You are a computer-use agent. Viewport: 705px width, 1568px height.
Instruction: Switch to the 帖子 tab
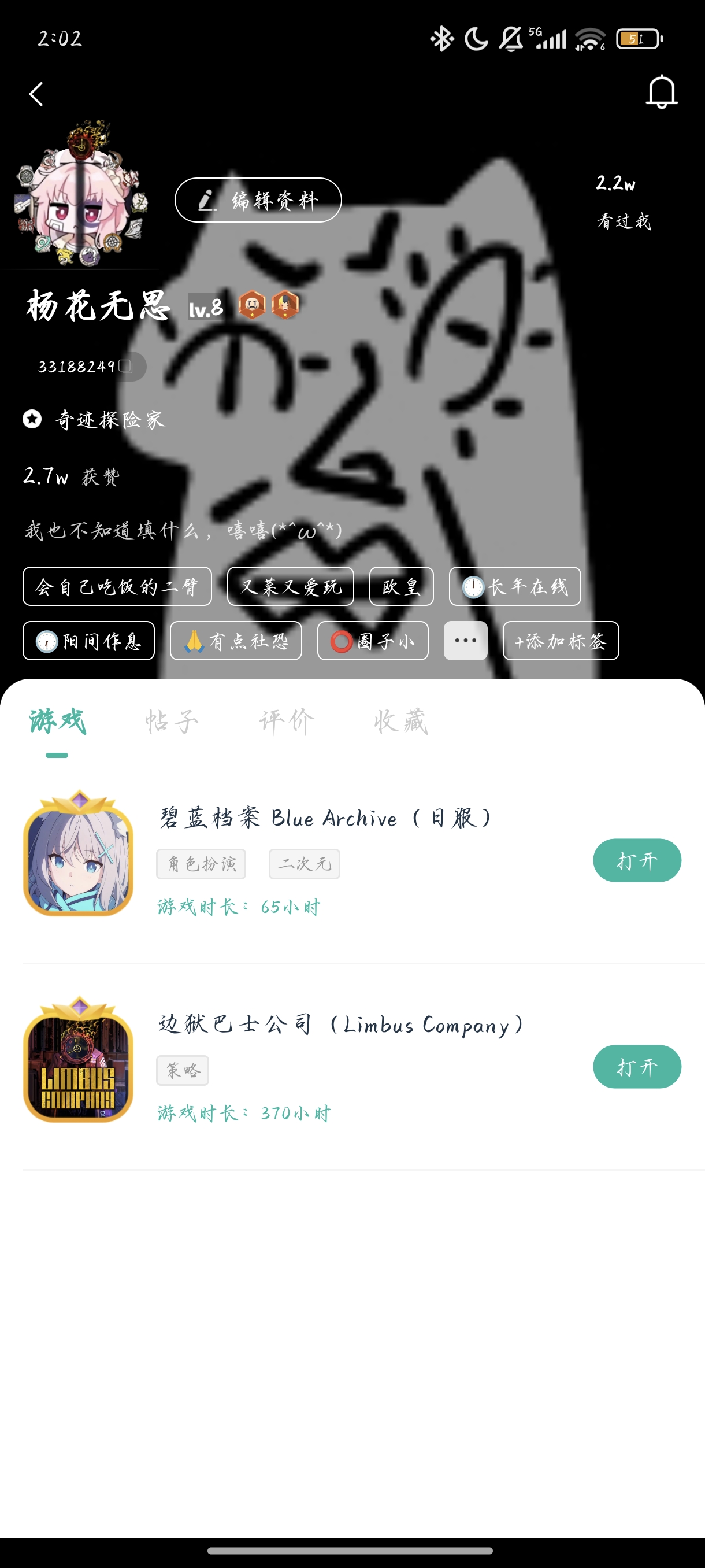[x=172, y=720]
